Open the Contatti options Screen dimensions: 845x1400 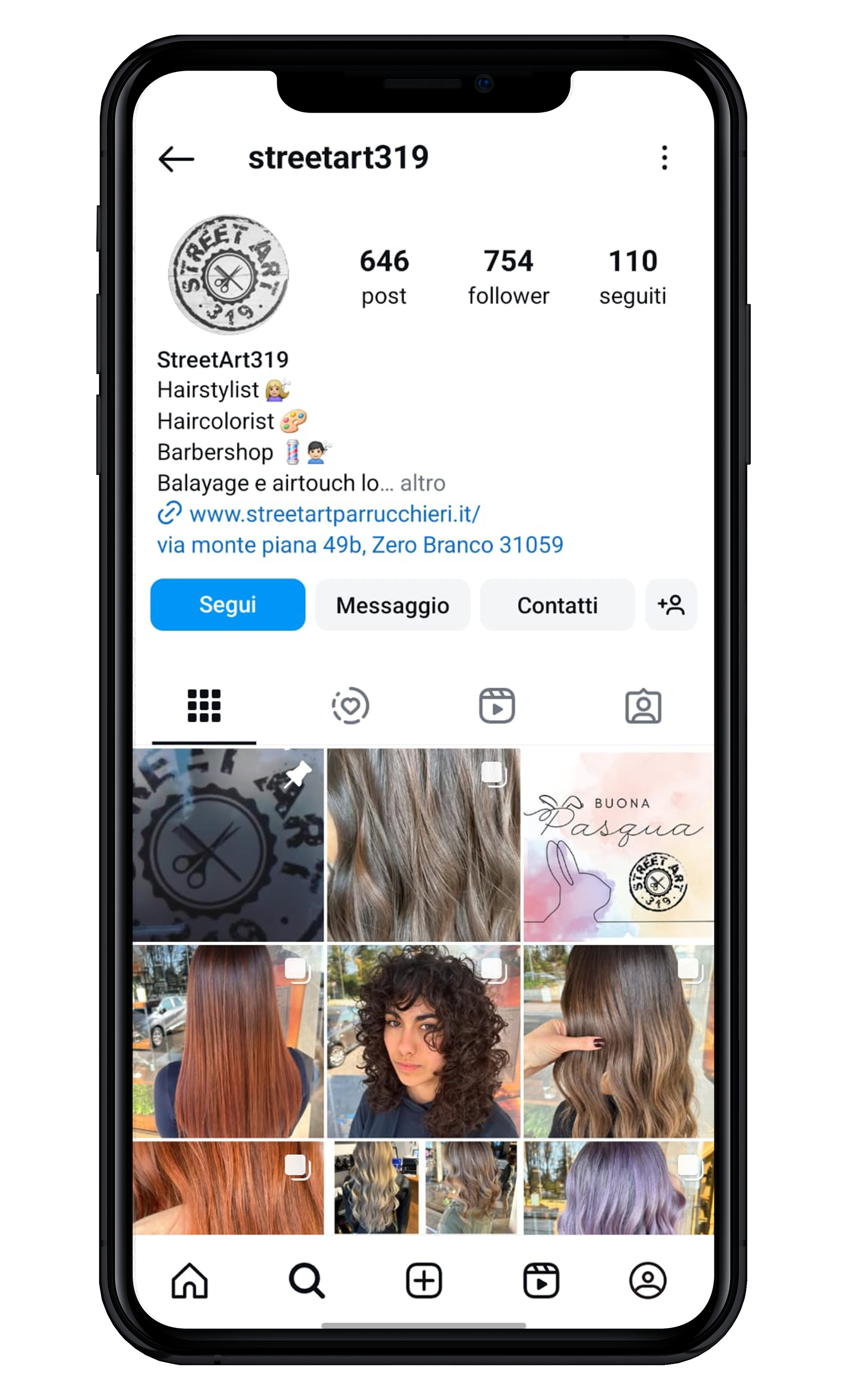pos(557,605)
